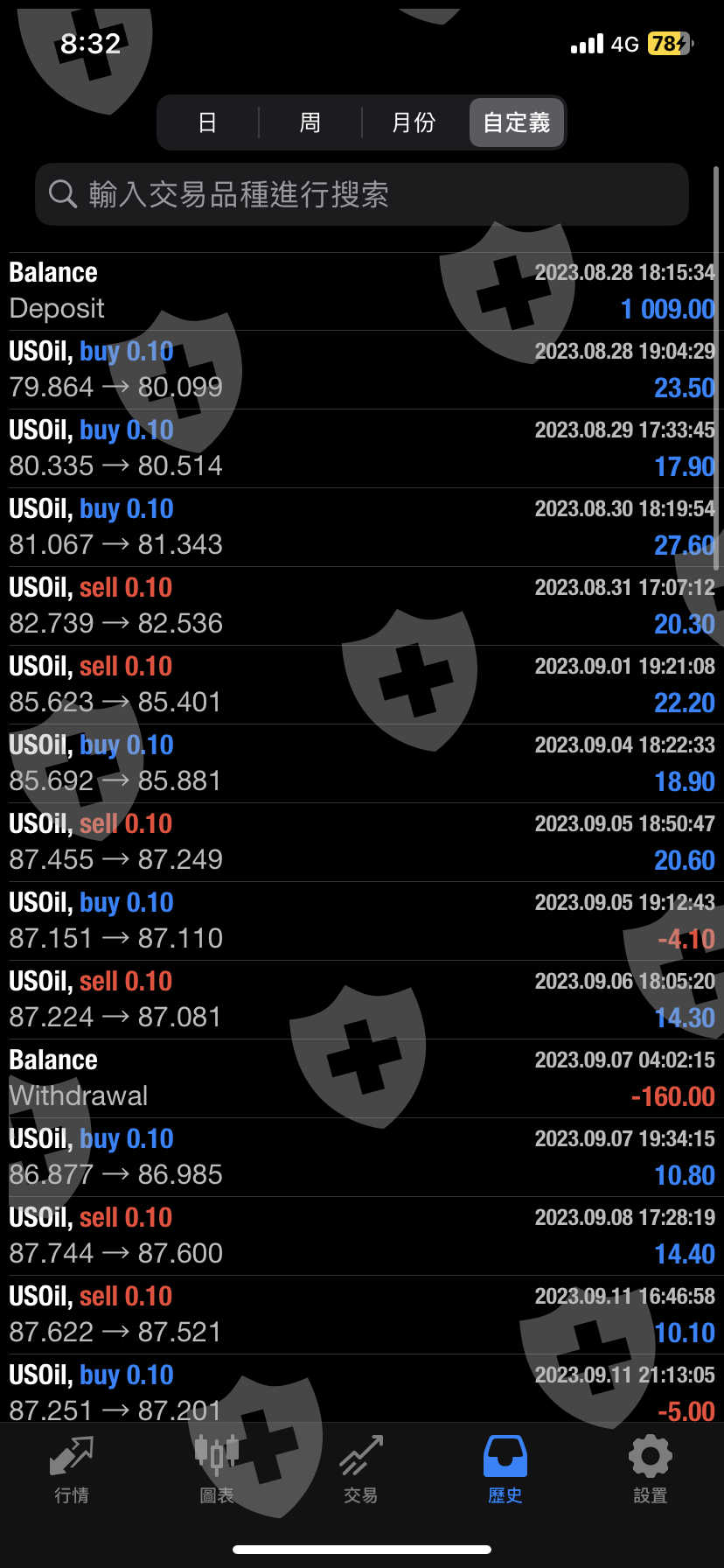Viewport: 724px width, 1568px height.
Task: Select the 自定義 custom period tab
Action: [517, 122]
